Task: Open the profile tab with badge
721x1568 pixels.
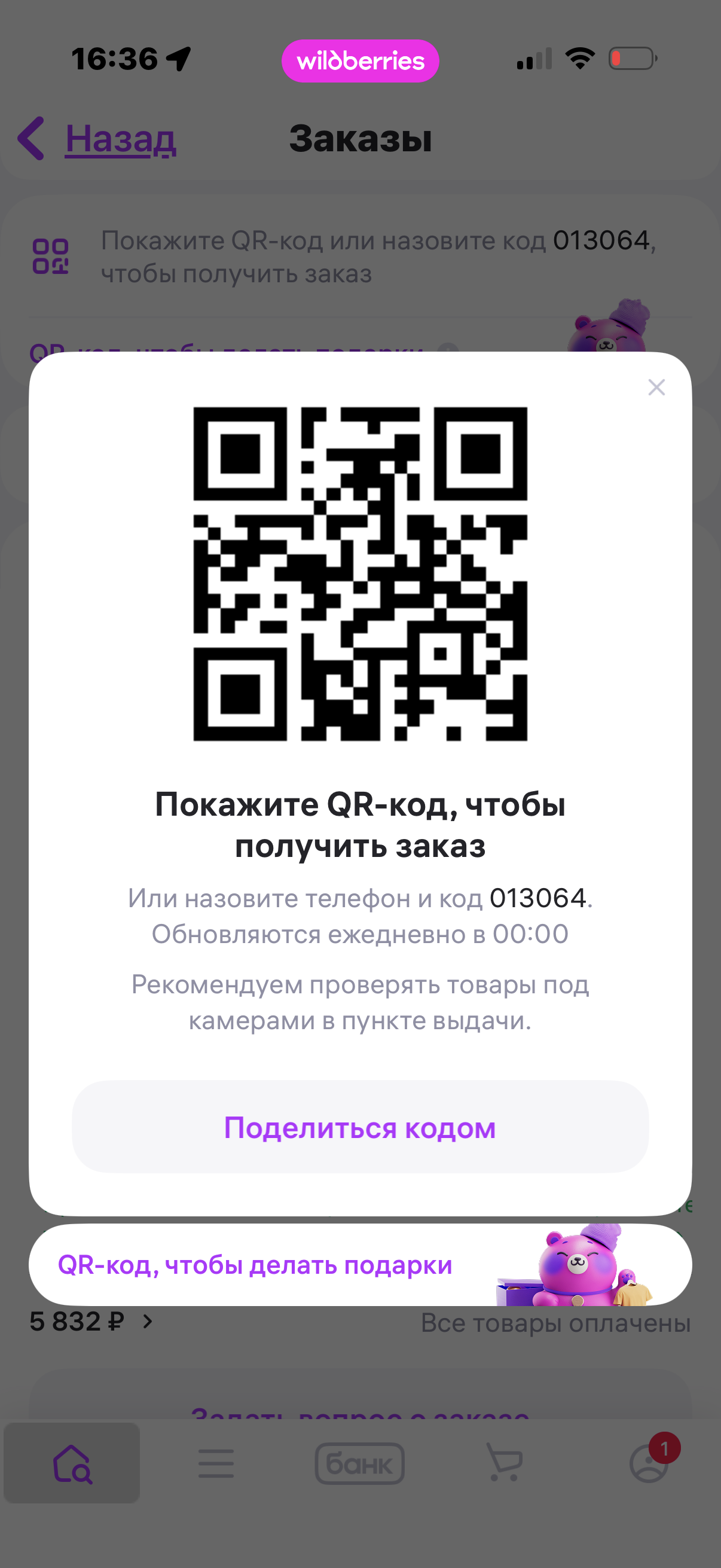Action: 649,1463
